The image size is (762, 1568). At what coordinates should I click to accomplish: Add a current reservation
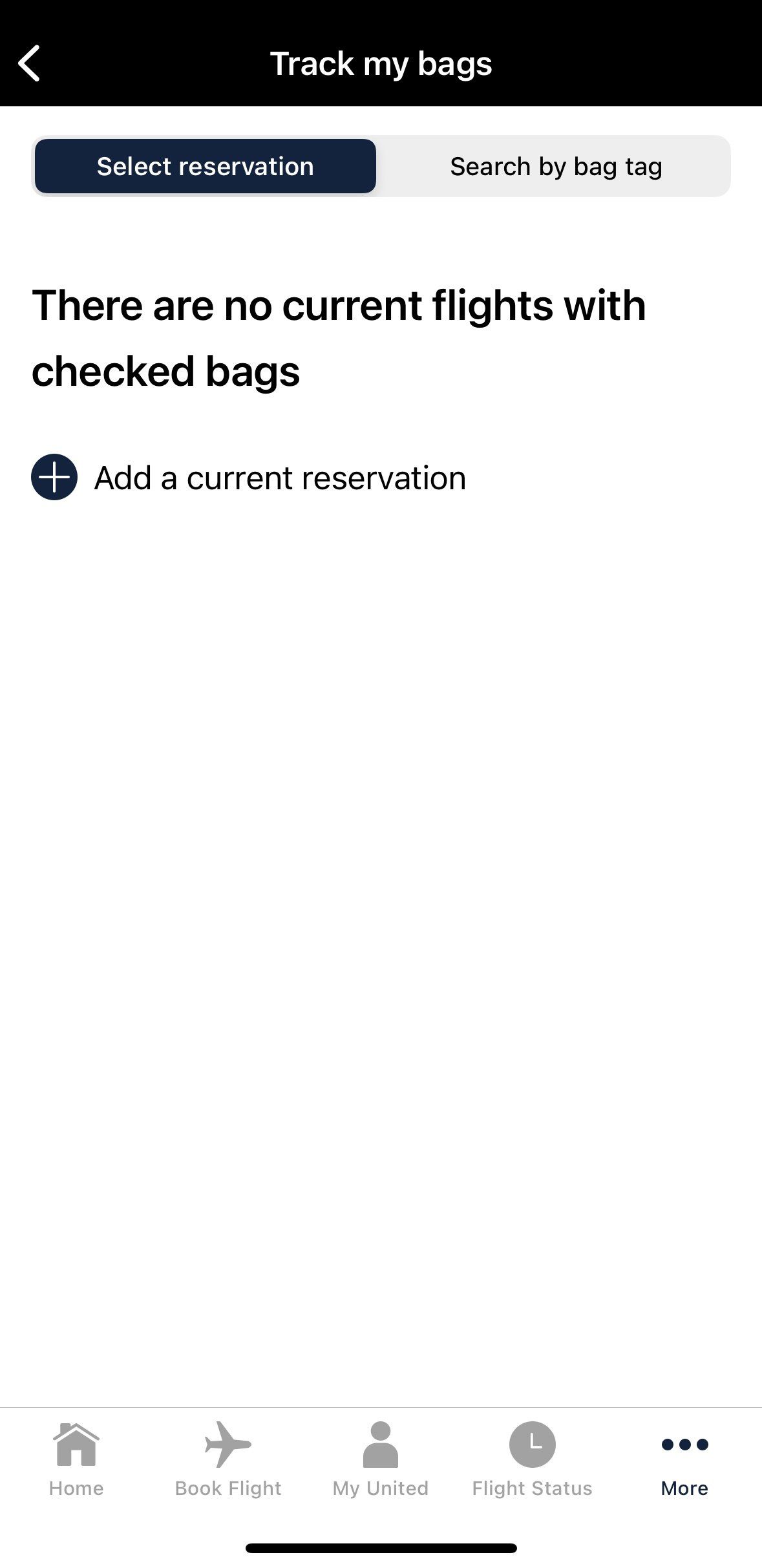click(249, 478)
